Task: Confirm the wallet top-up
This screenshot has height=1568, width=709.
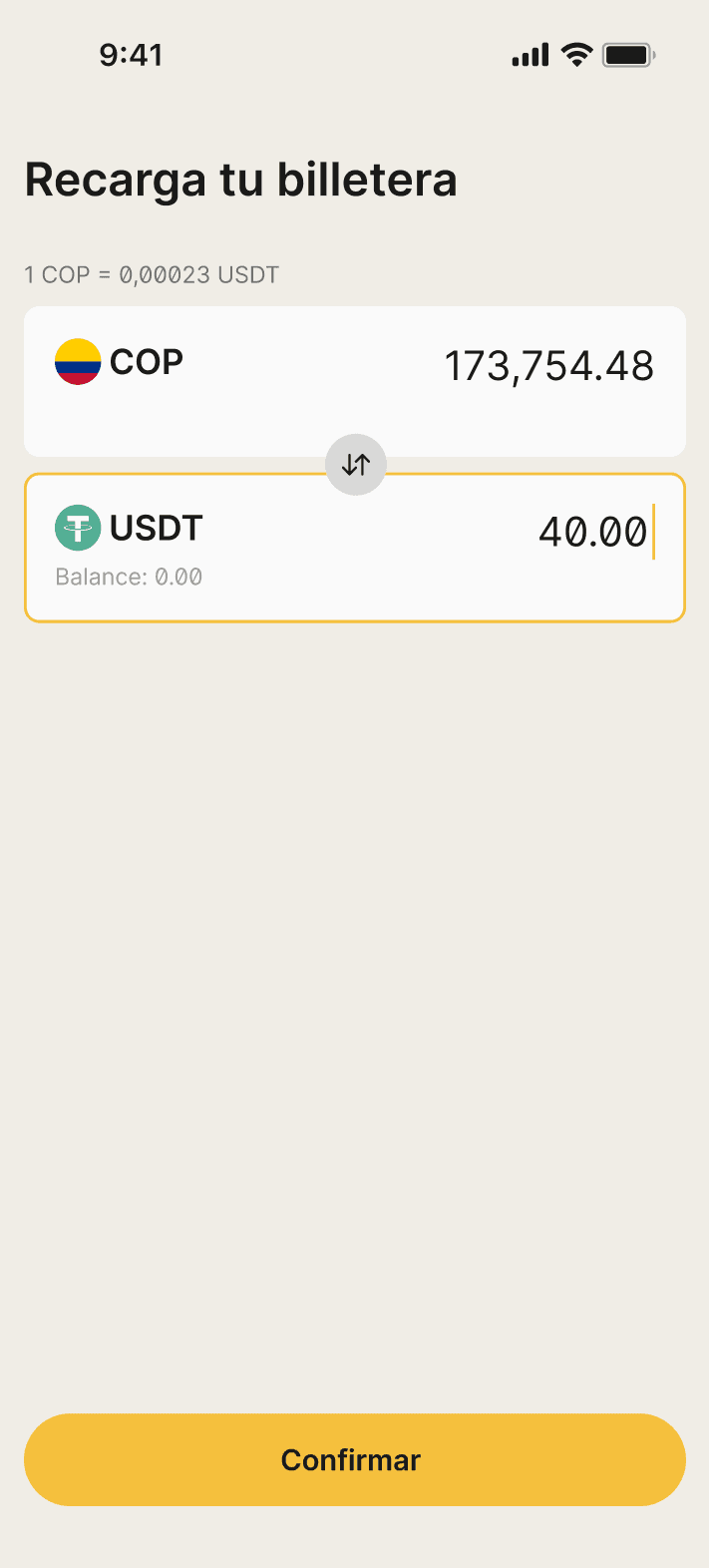Action: [354, 1459]
